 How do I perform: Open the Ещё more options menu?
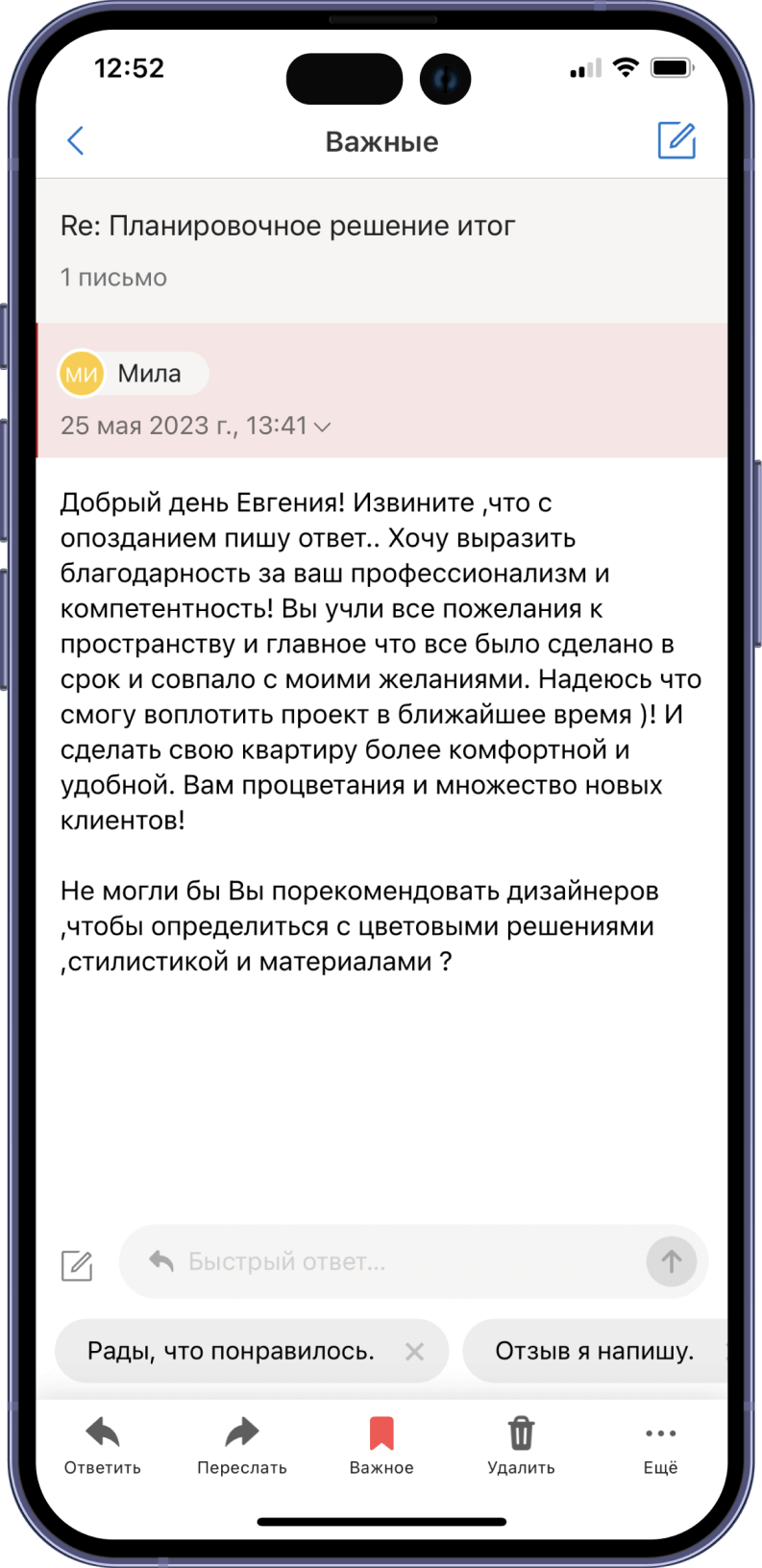click(x=660, y=1445)
